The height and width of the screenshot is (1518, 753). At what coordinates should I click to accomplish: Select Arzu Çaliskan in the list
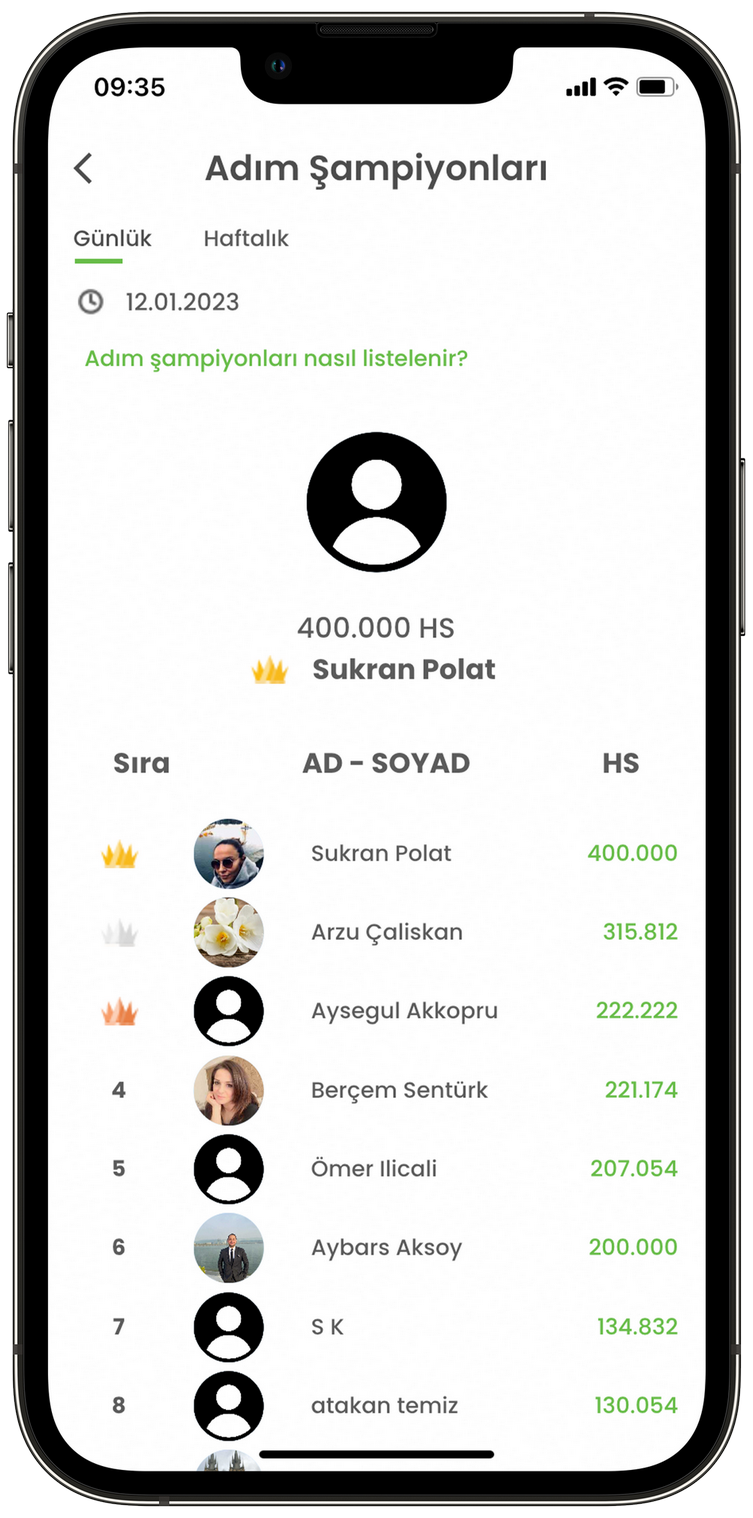point(386,932)
